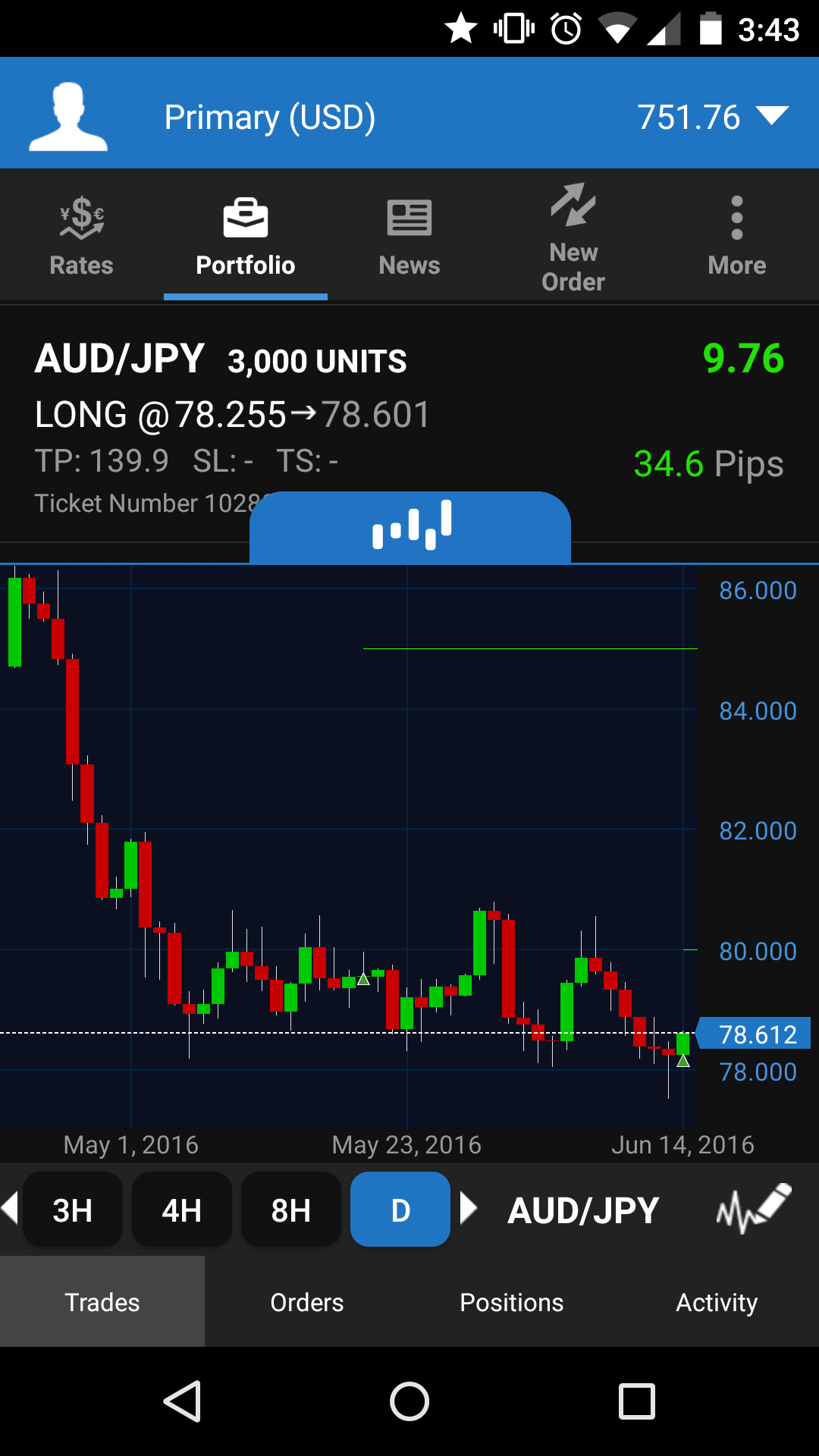Screen dimensions: 819x1456
Task: Open chart drawing and indicator tools
Action: click(x=754, y=1208)
